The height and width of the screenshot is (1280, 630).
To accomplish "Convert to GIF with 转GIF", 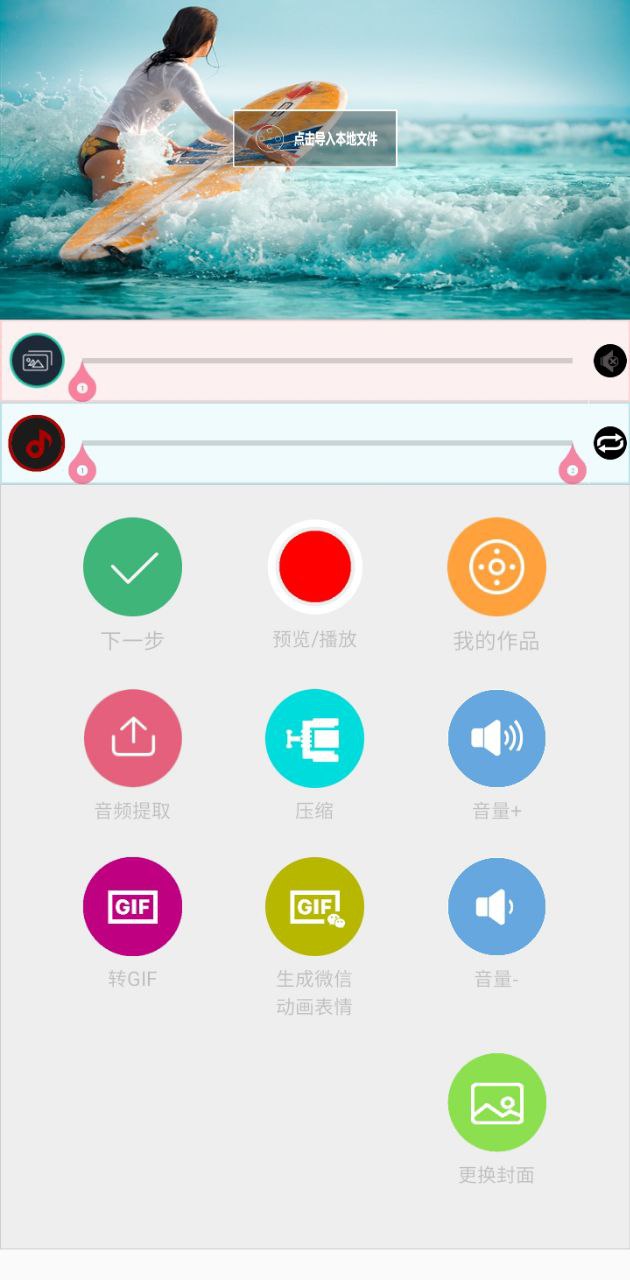I will pyautogui.click(x=132, y=906).
